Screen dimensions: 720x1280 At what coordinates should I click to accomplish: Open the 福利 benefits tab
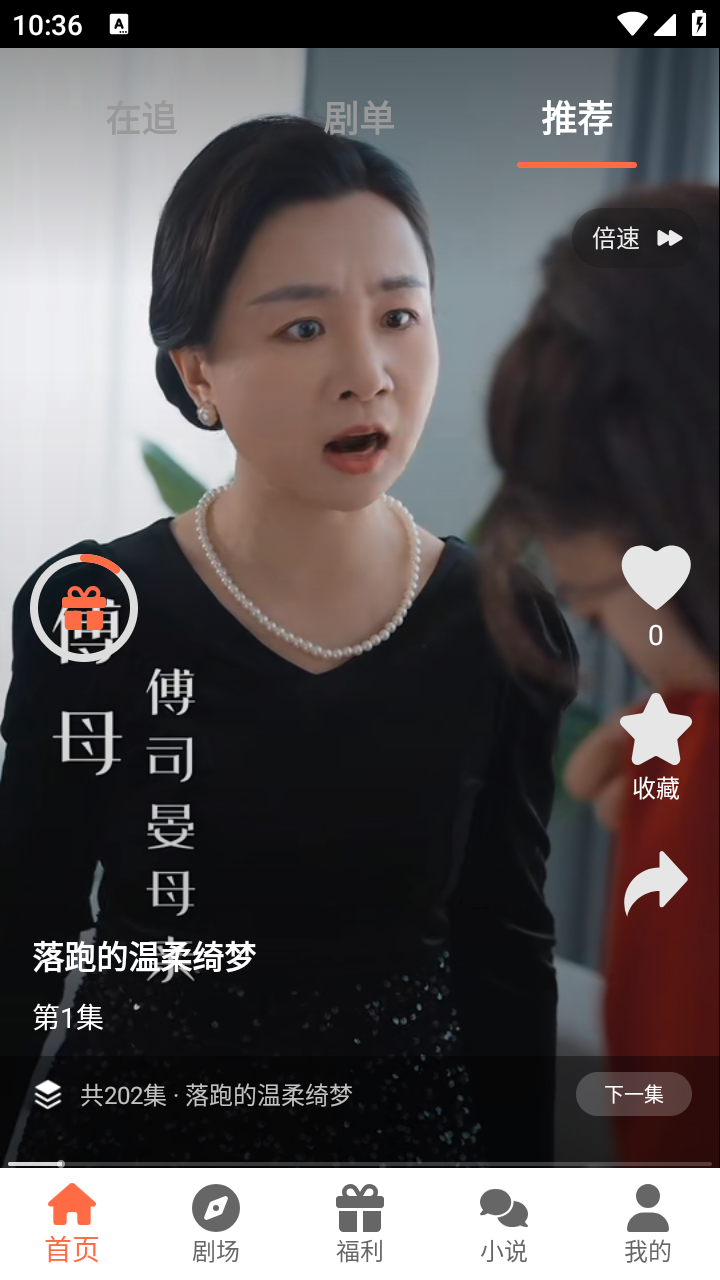point(360,1224)
